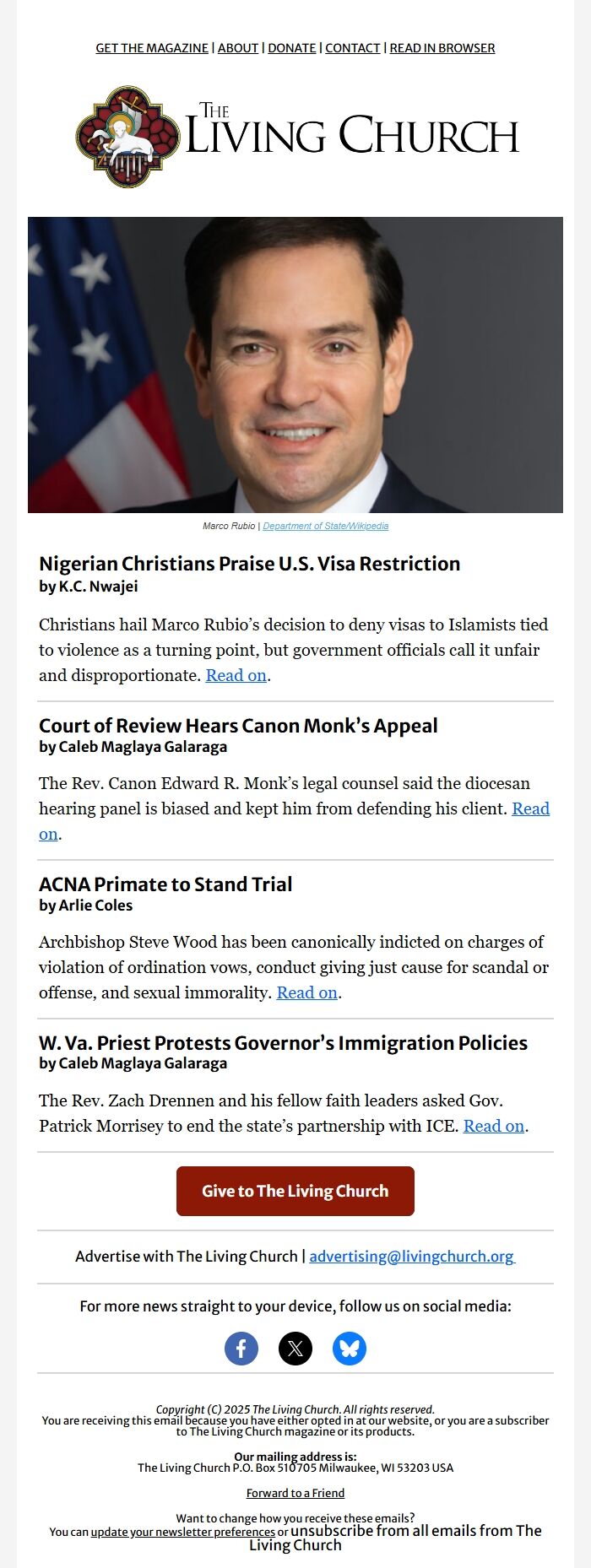Open the Get the Magazine link

pos(152,48)
